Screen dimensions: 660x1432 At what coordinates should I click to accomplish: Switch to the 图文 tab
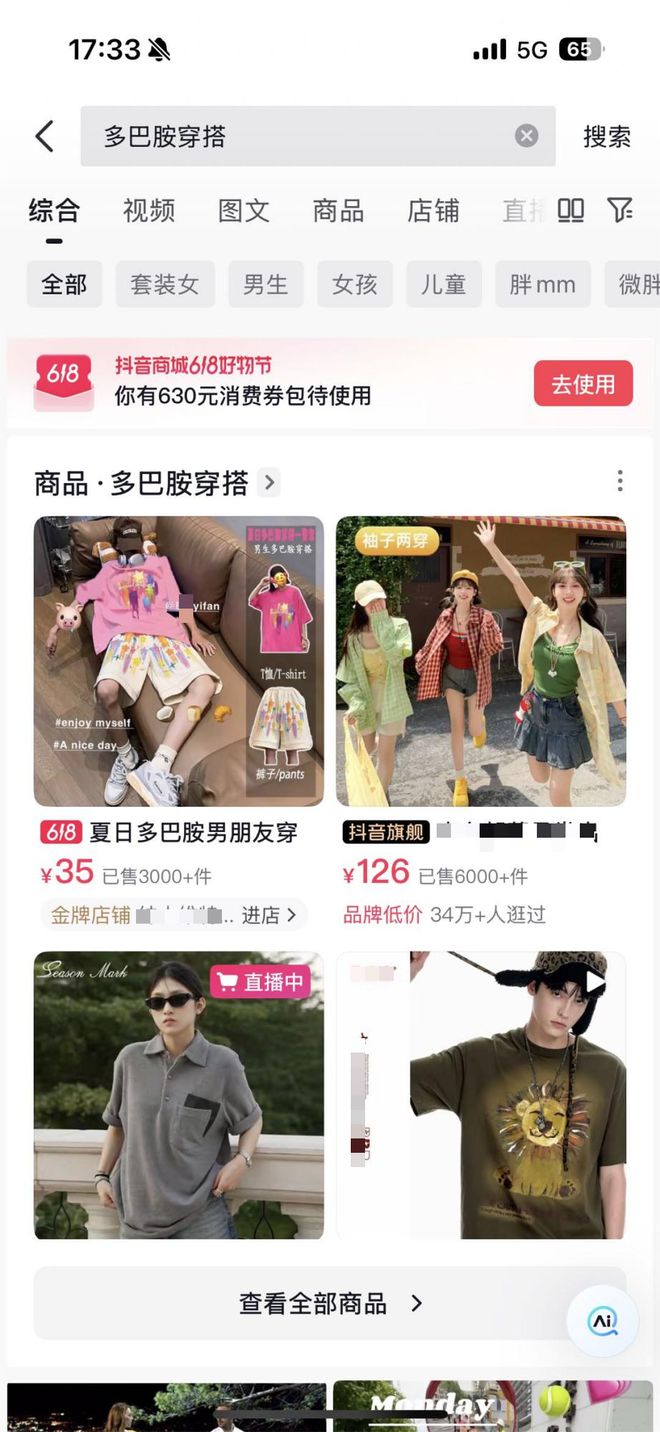(244, 210)
